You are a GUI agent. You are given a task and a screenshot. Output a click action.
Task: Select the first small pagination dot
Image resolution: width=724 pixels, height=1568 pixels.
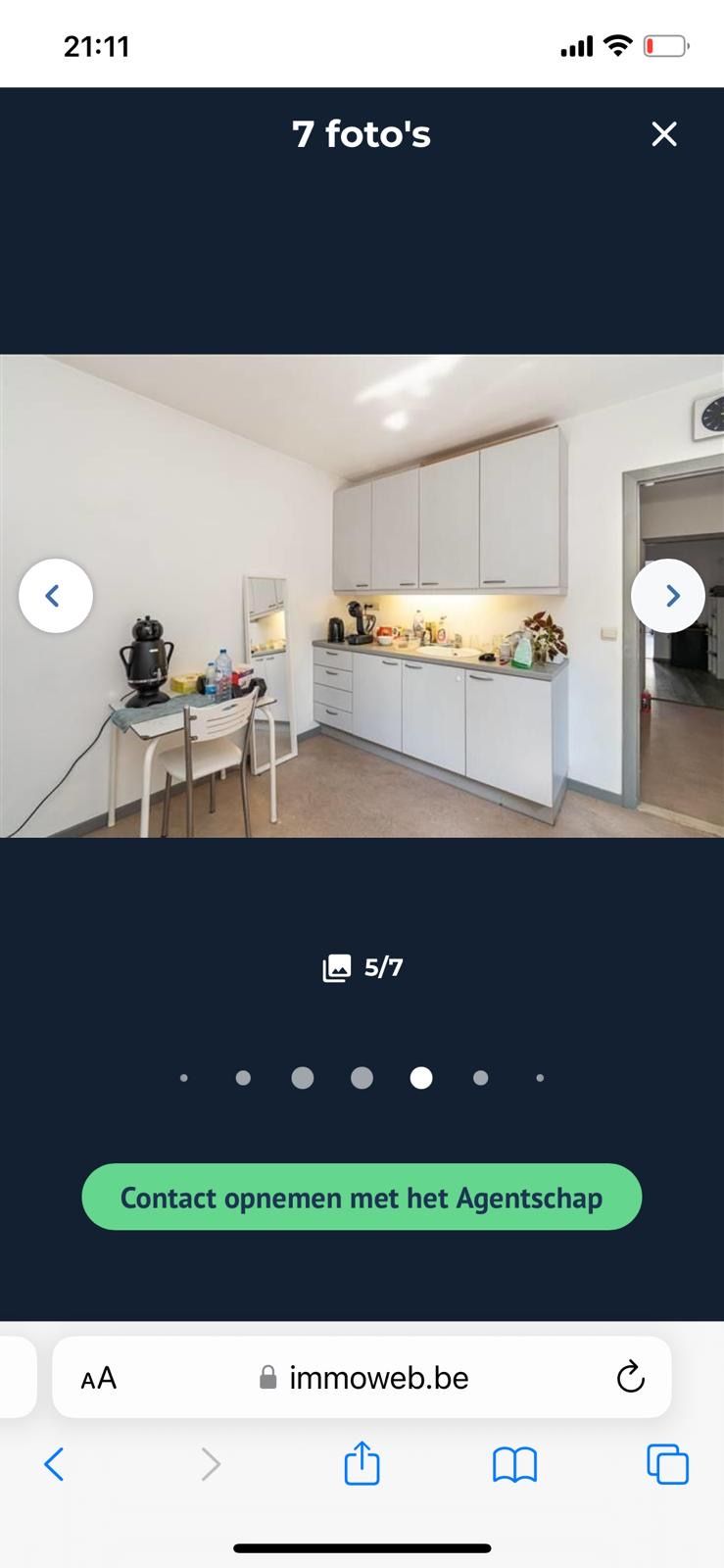coord(184,1078)
